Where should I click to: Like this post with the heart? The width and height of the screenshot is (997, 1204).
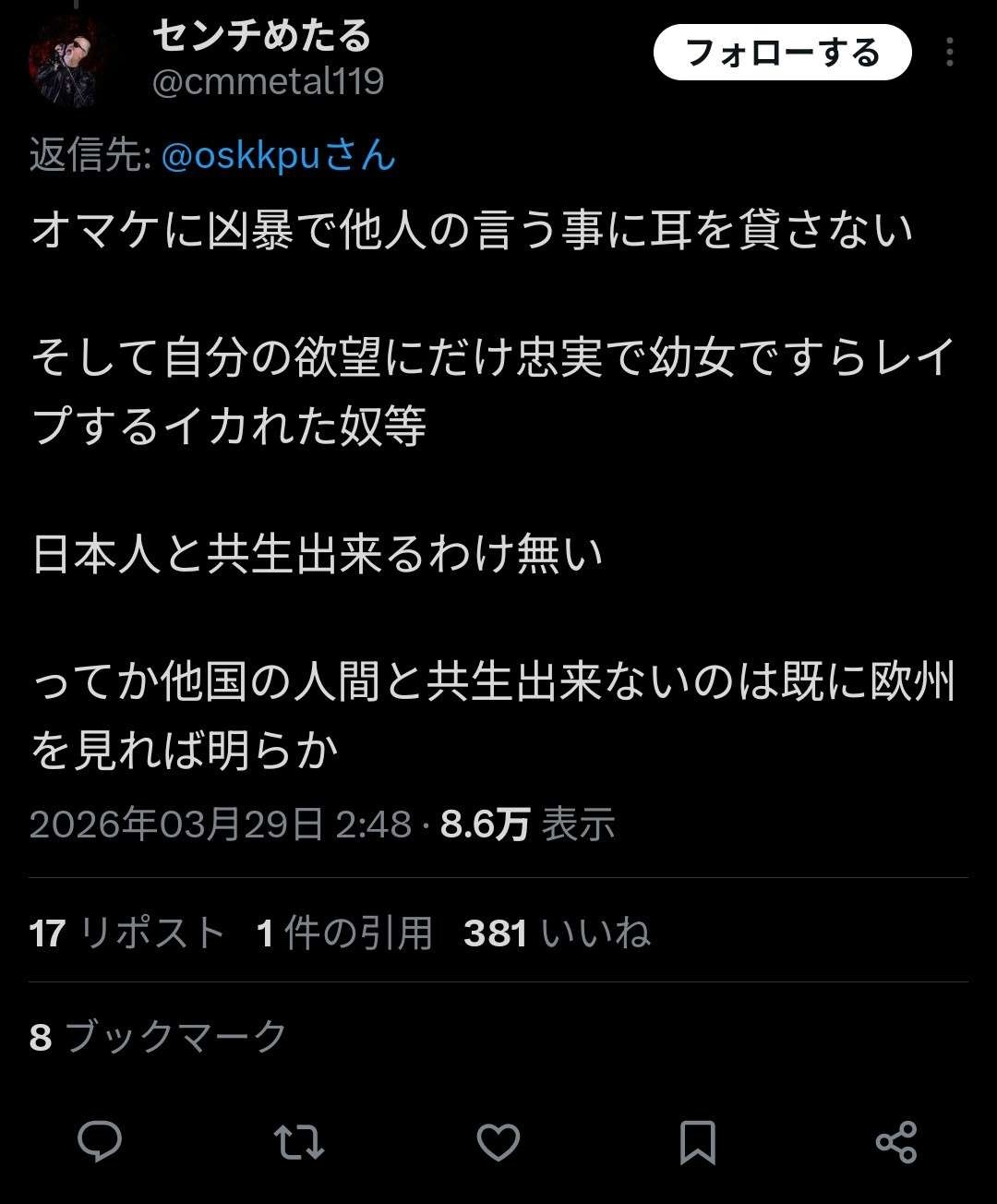498,1142
